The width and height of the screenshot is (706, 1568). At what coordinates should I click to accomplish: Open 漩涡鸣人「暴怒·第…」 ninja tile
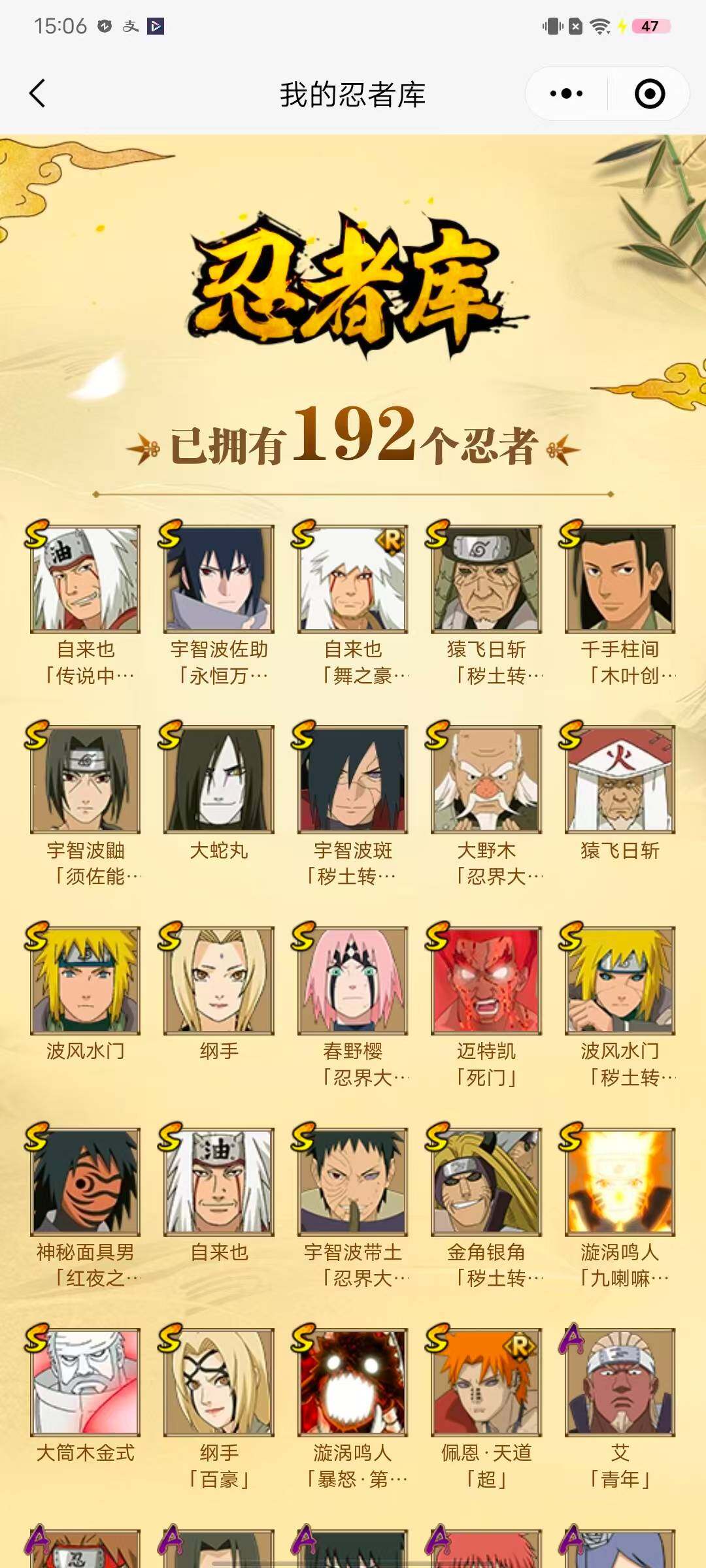(x=352, y=1382)
